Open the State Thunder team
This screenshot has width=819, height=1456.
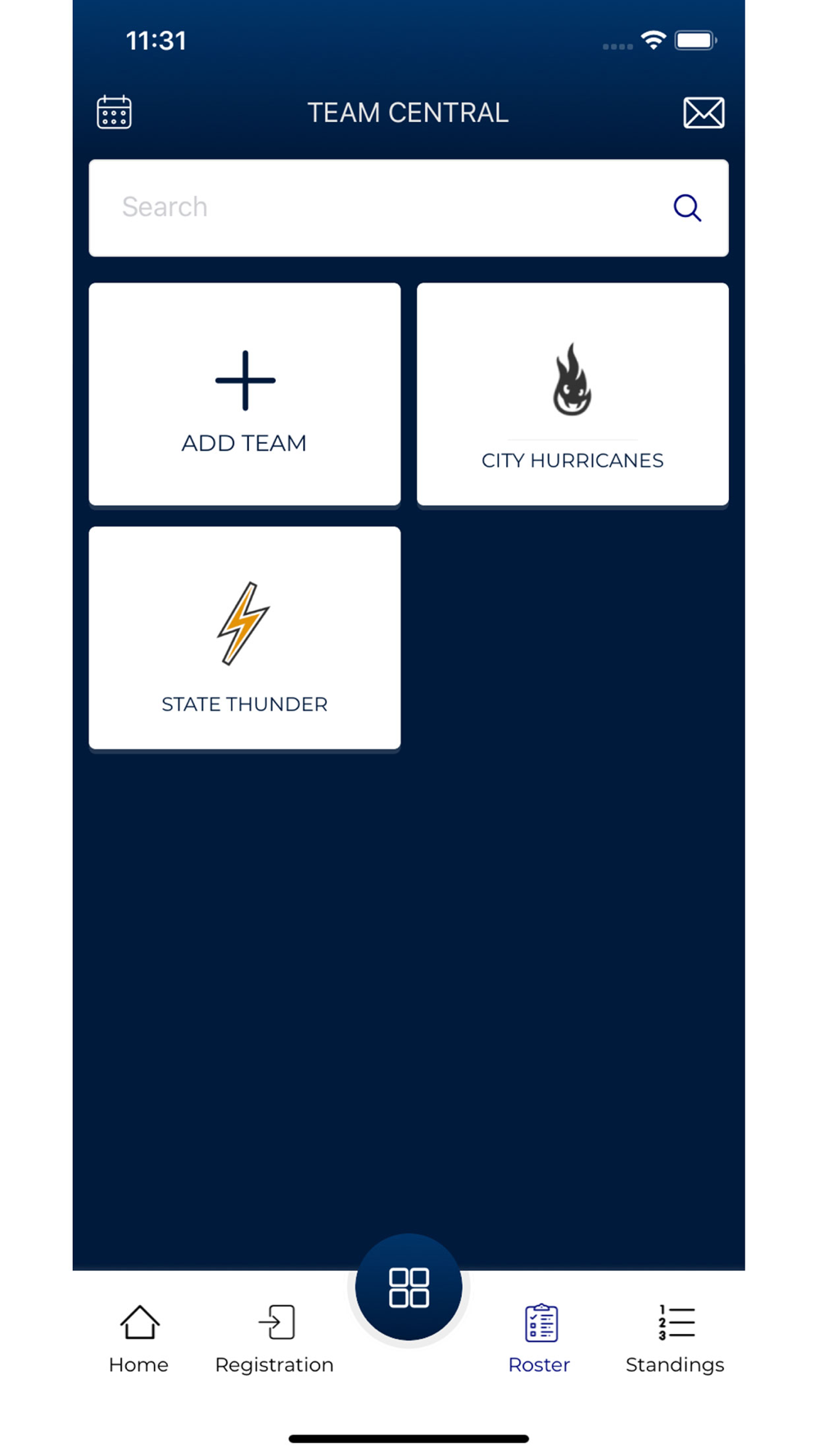tap(245, 638)
